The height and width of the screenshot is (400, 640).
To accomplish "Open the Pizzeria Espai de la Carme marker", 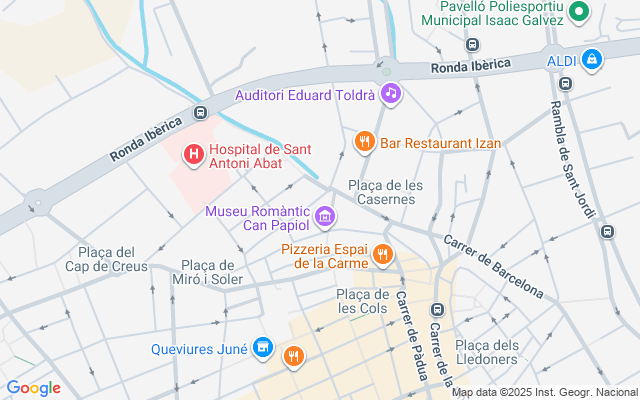I will point(381,256).
